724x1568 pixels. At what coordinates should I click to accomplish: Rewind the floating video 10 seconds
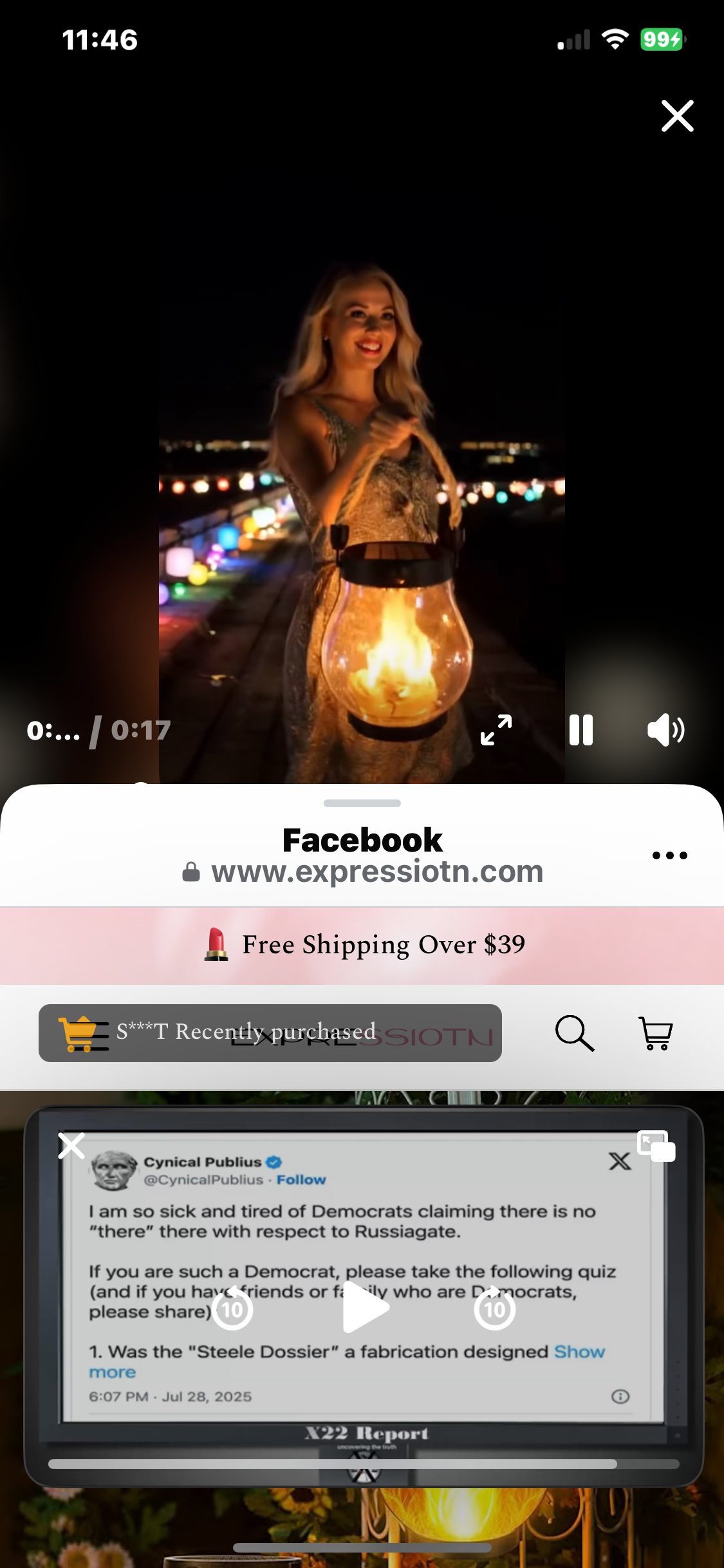coord(232,1307)
